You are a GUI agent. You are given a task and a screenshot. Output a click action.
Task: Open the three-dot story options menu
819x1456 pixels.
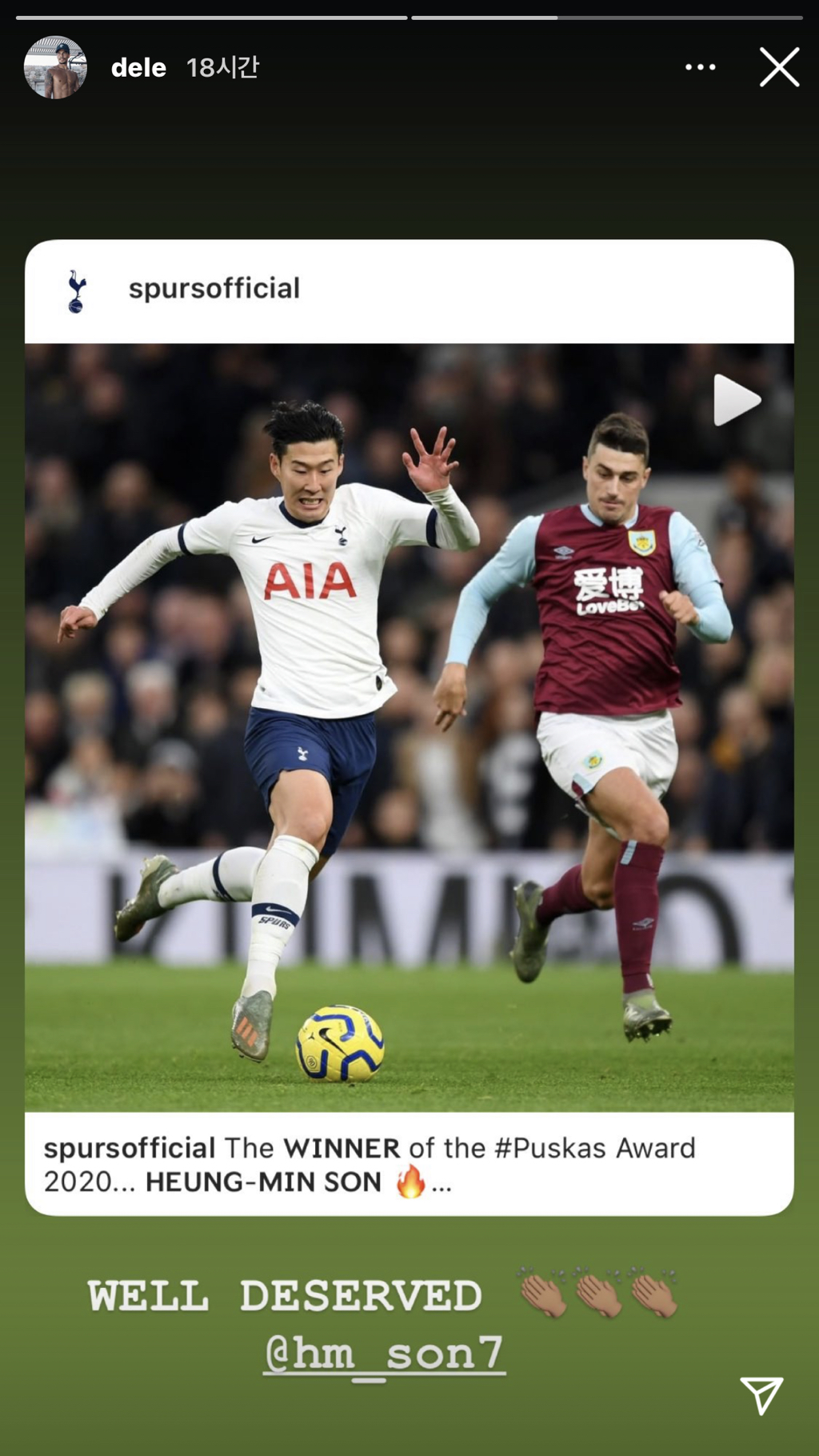700,67
